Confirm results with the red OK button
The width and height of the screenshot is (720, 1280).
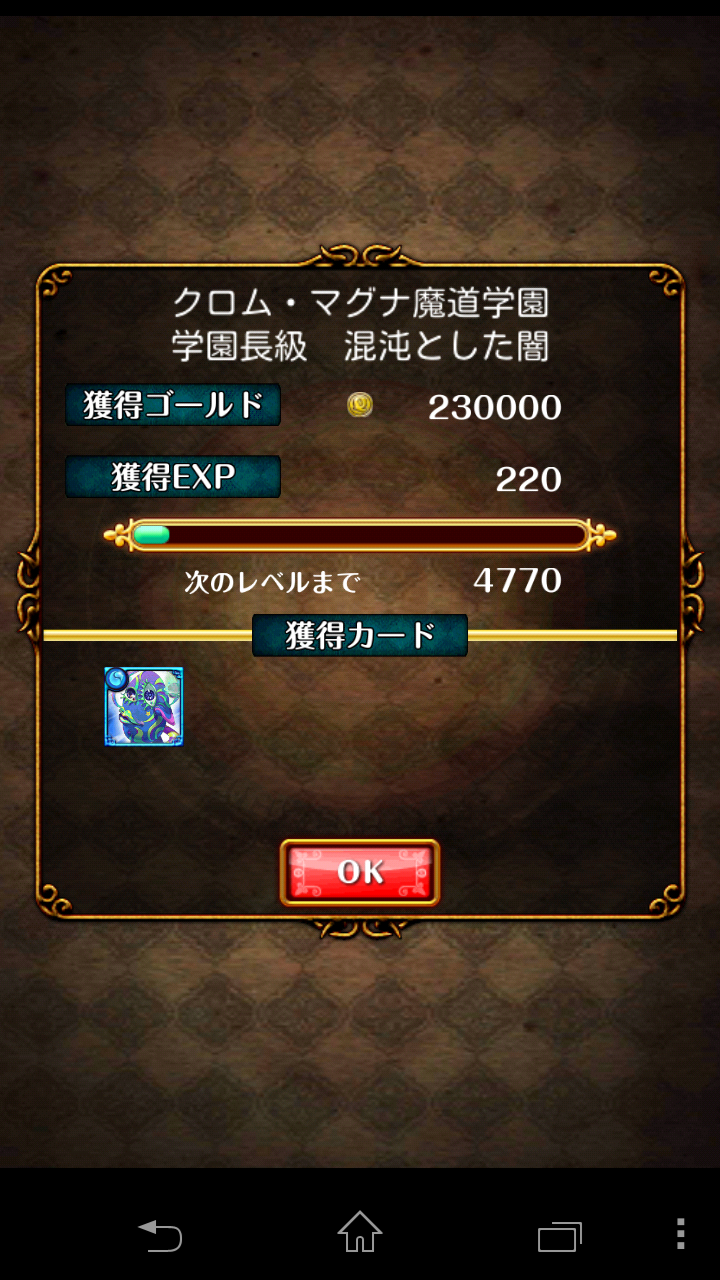(x=360, y=872)
